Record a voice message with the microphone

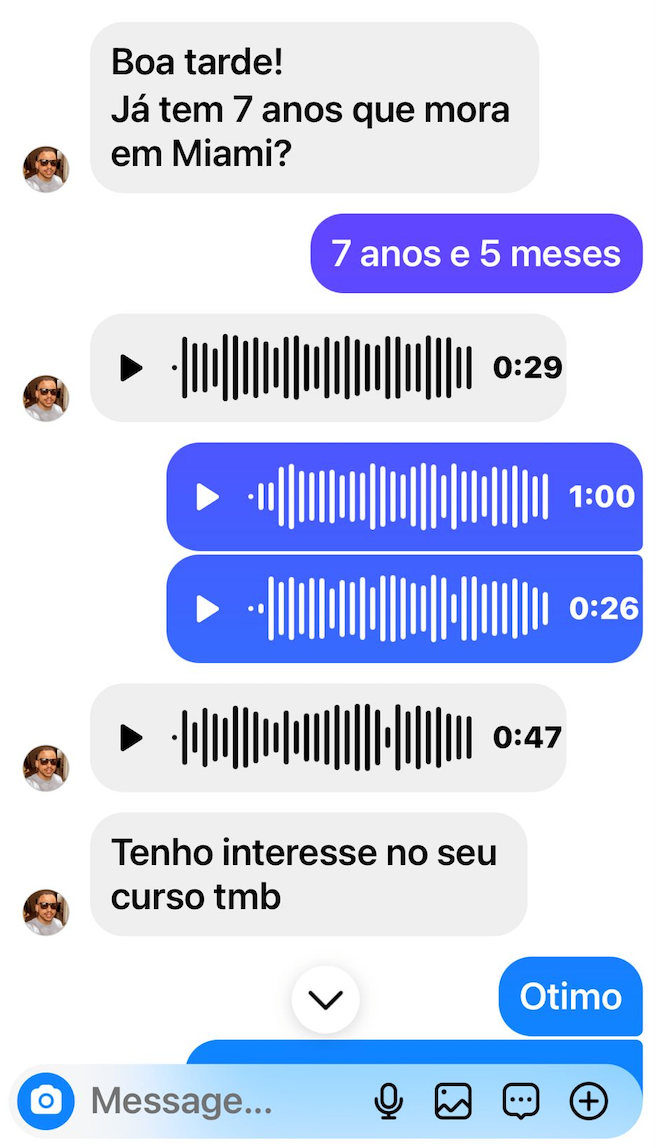click(x=388, y=1101)
